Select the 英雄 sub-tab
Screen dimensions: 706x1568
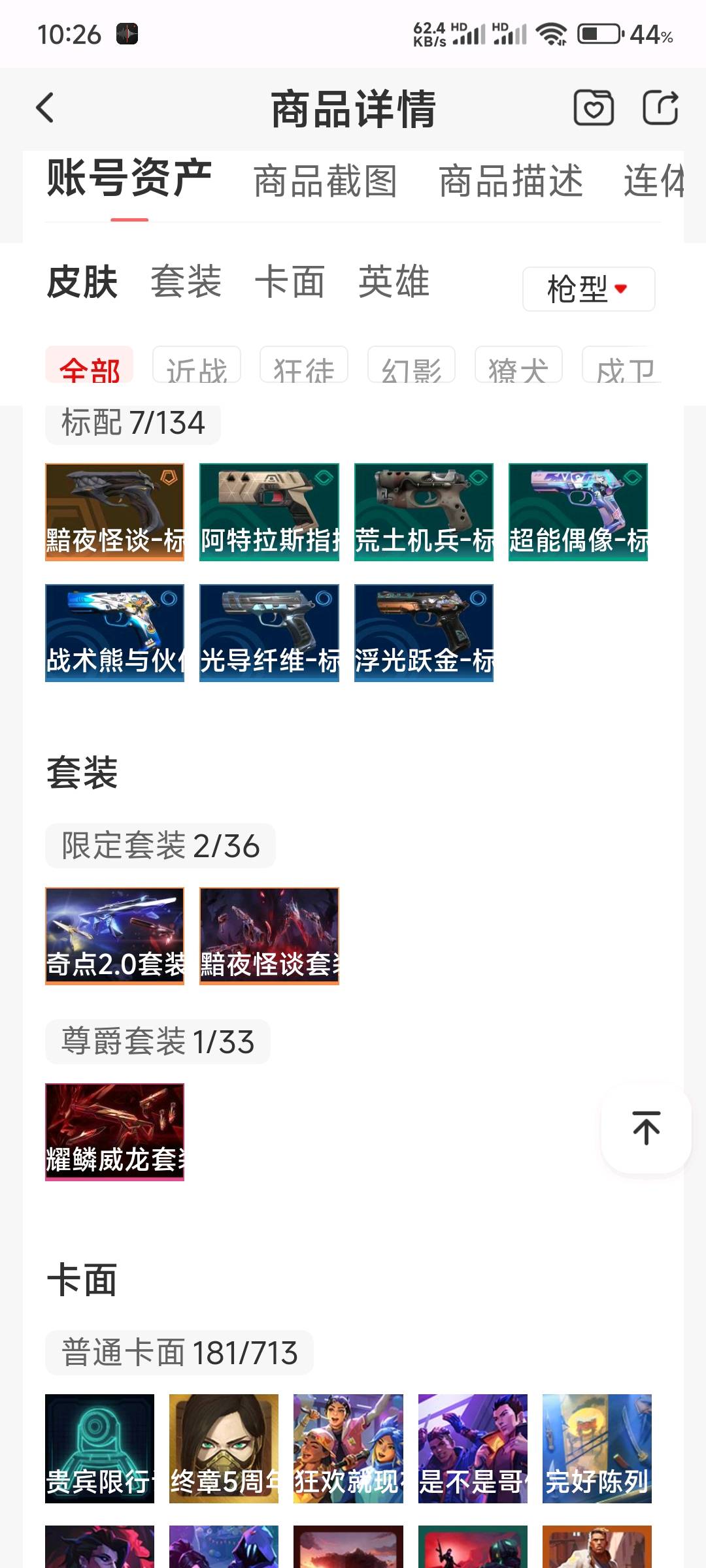point(394,282)
